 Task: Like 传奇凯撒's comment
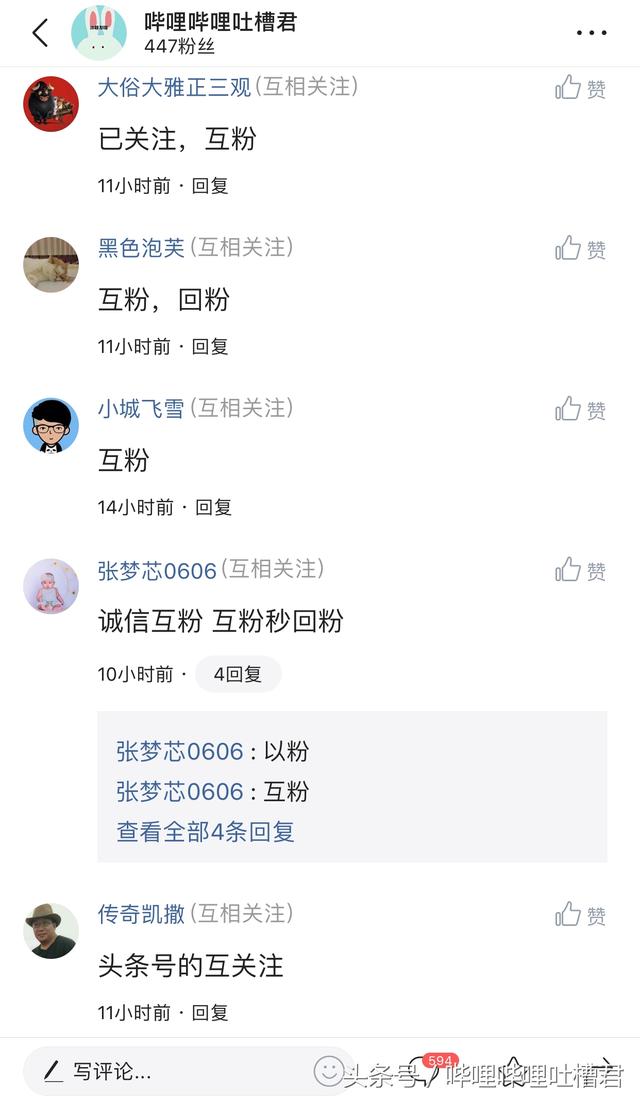point(581,915)
